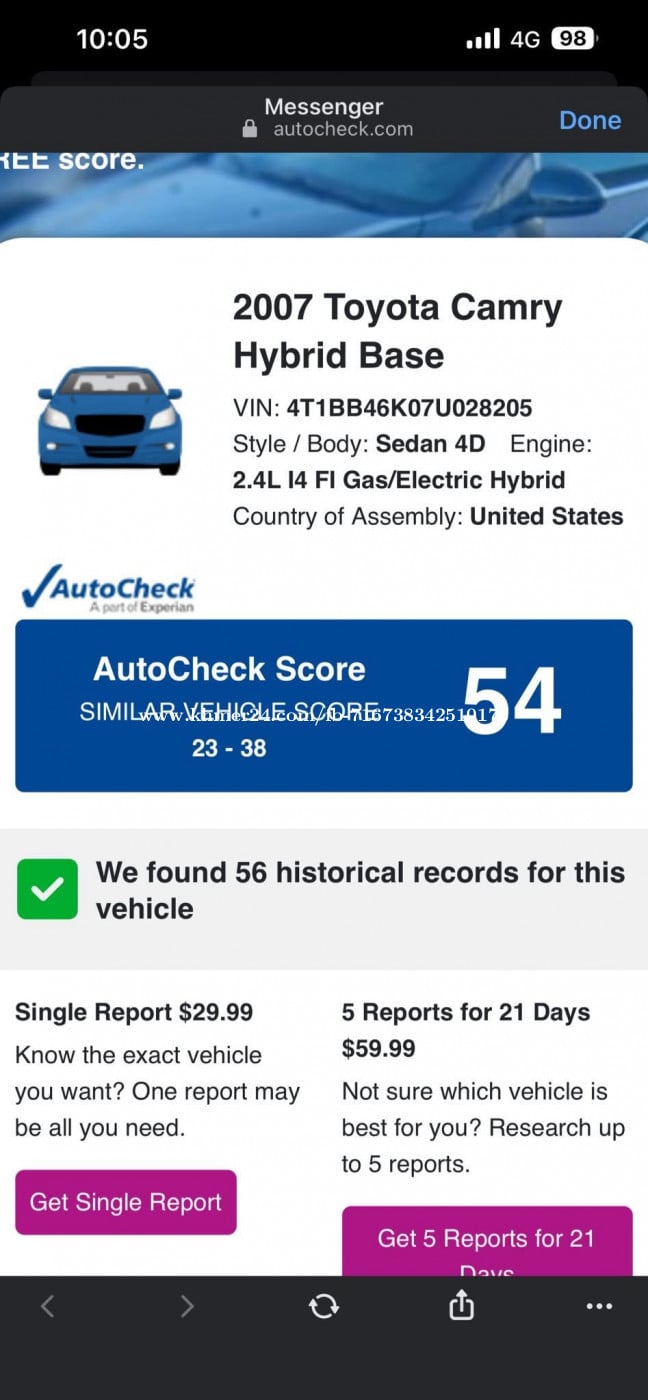The height and width of the screenshot is (1400, 648).
Task: Open the more options menu
Action: [599, 1306]
